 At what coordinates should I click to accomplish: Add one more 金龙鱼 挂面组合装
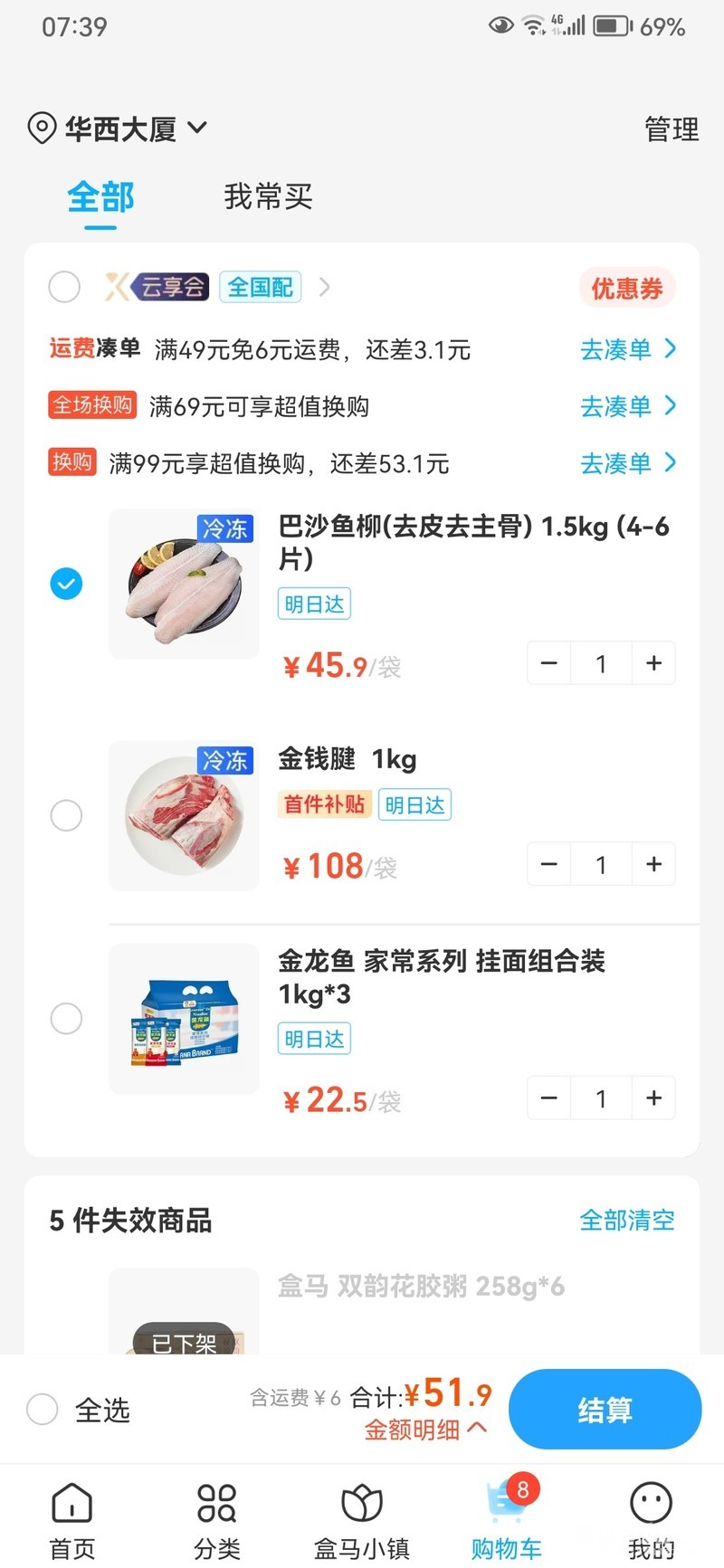(653, 1098)
